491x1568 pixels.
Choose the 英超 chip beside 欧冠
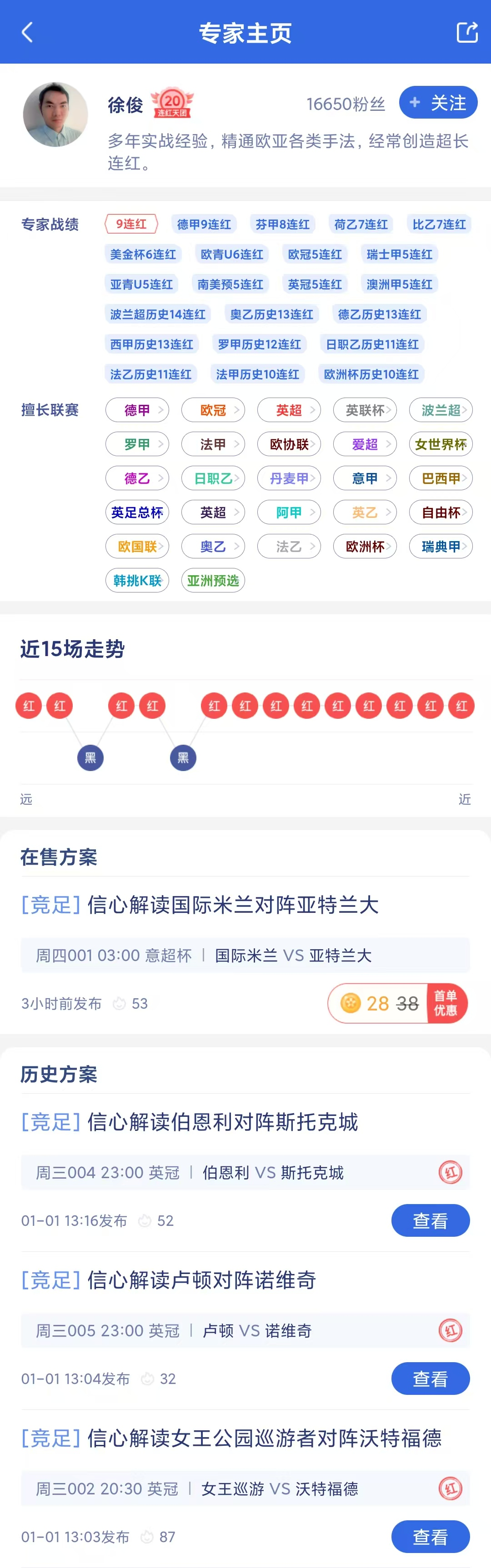pyautogui.click(x=289, y=410)
